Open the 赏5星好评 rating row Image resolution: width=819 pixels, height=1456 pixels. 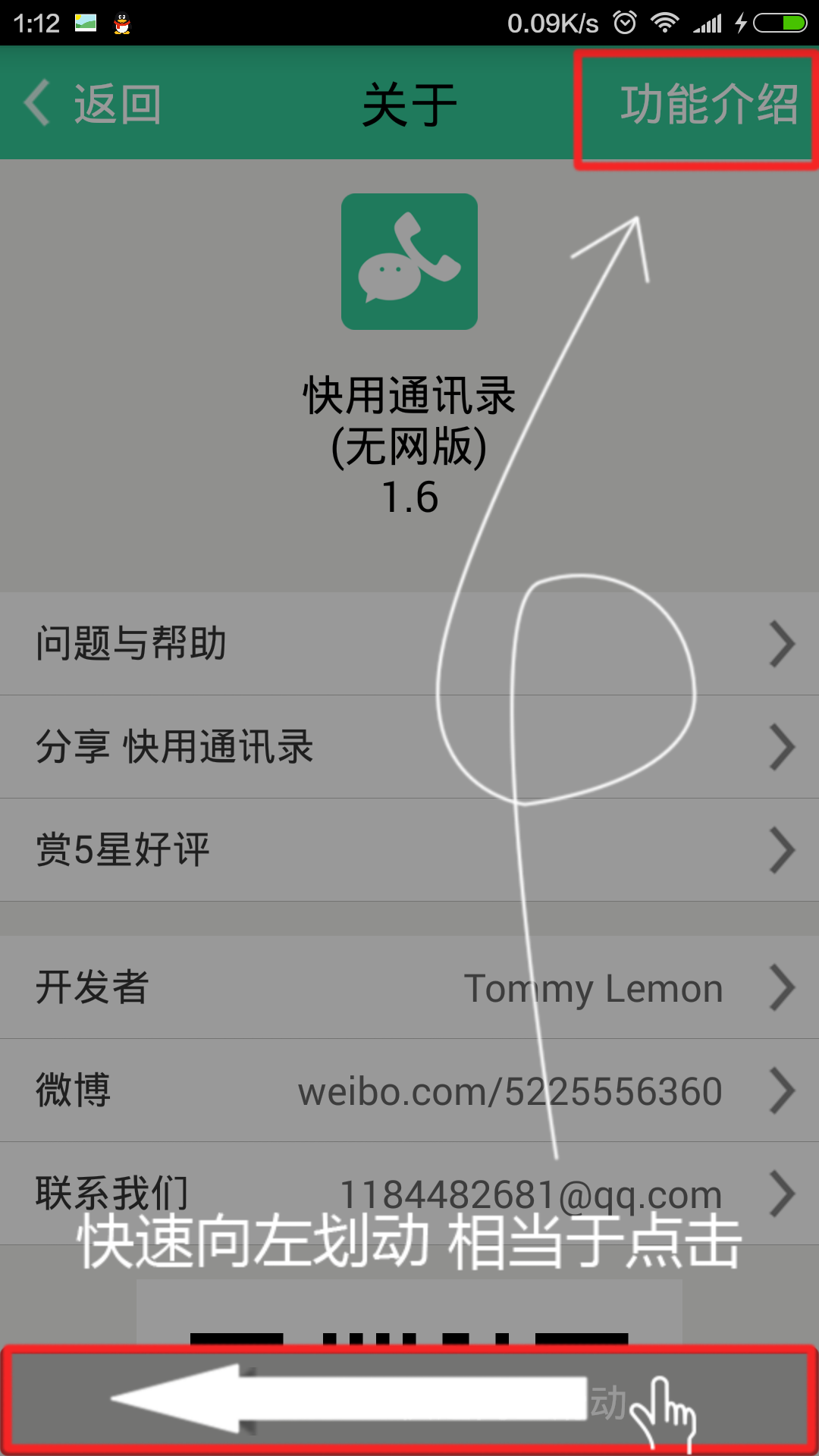[409, 850]
